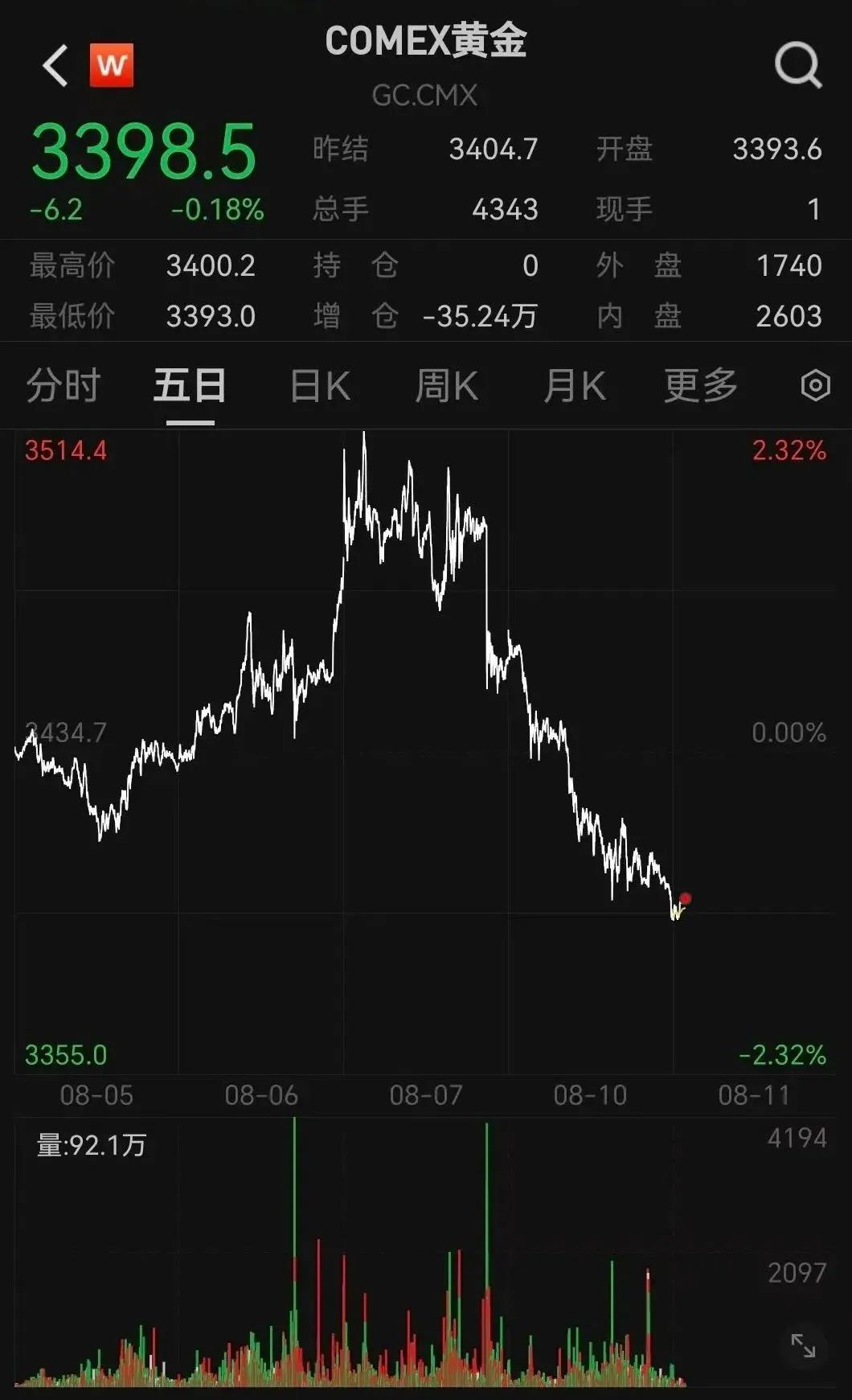Viewport: 852px width, 1400px height.
Task: Expand the 更多 chart options
Action: [700, 385]
